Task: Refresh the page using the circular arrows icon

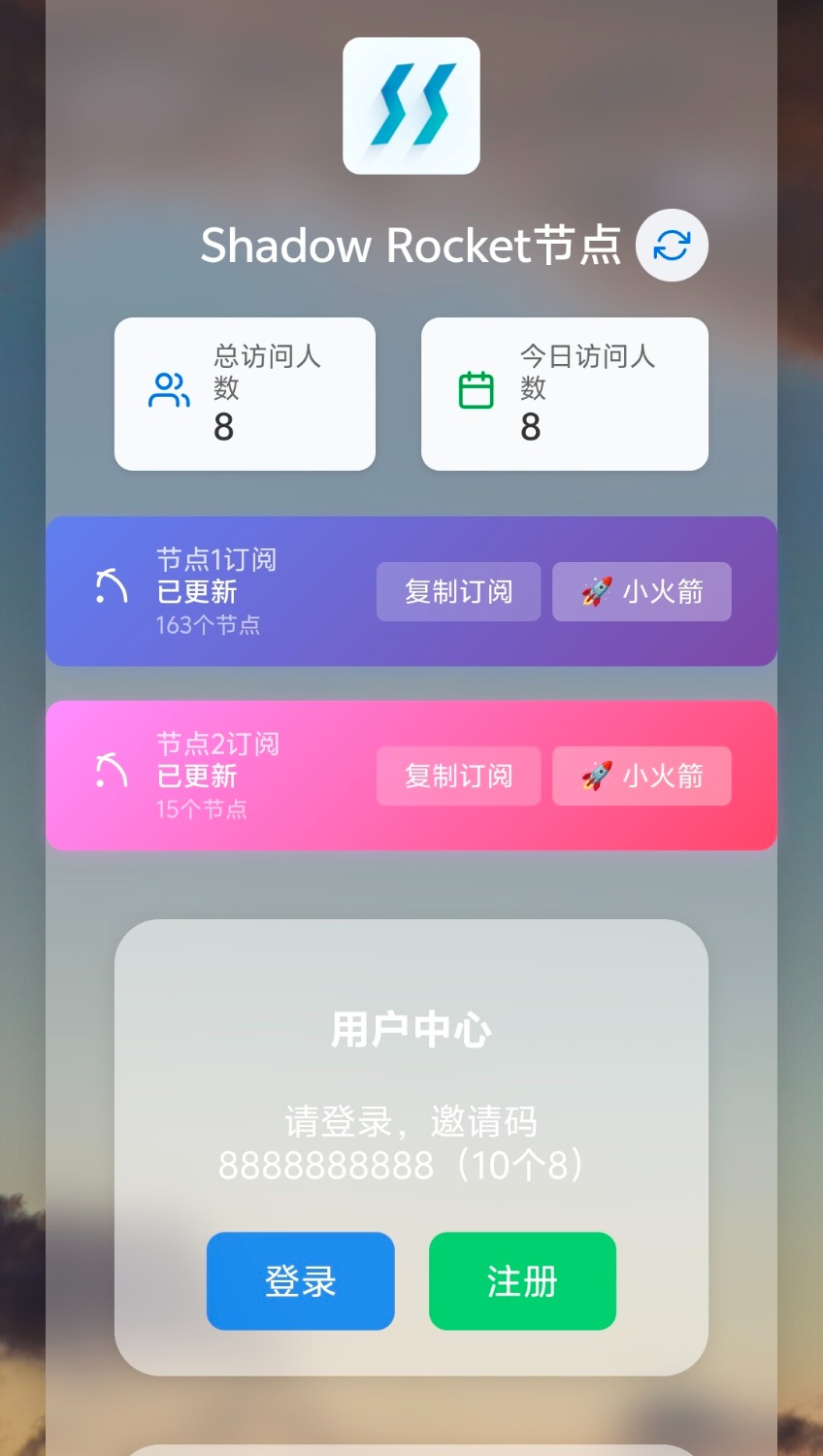Action: click(x=672, y=245)
